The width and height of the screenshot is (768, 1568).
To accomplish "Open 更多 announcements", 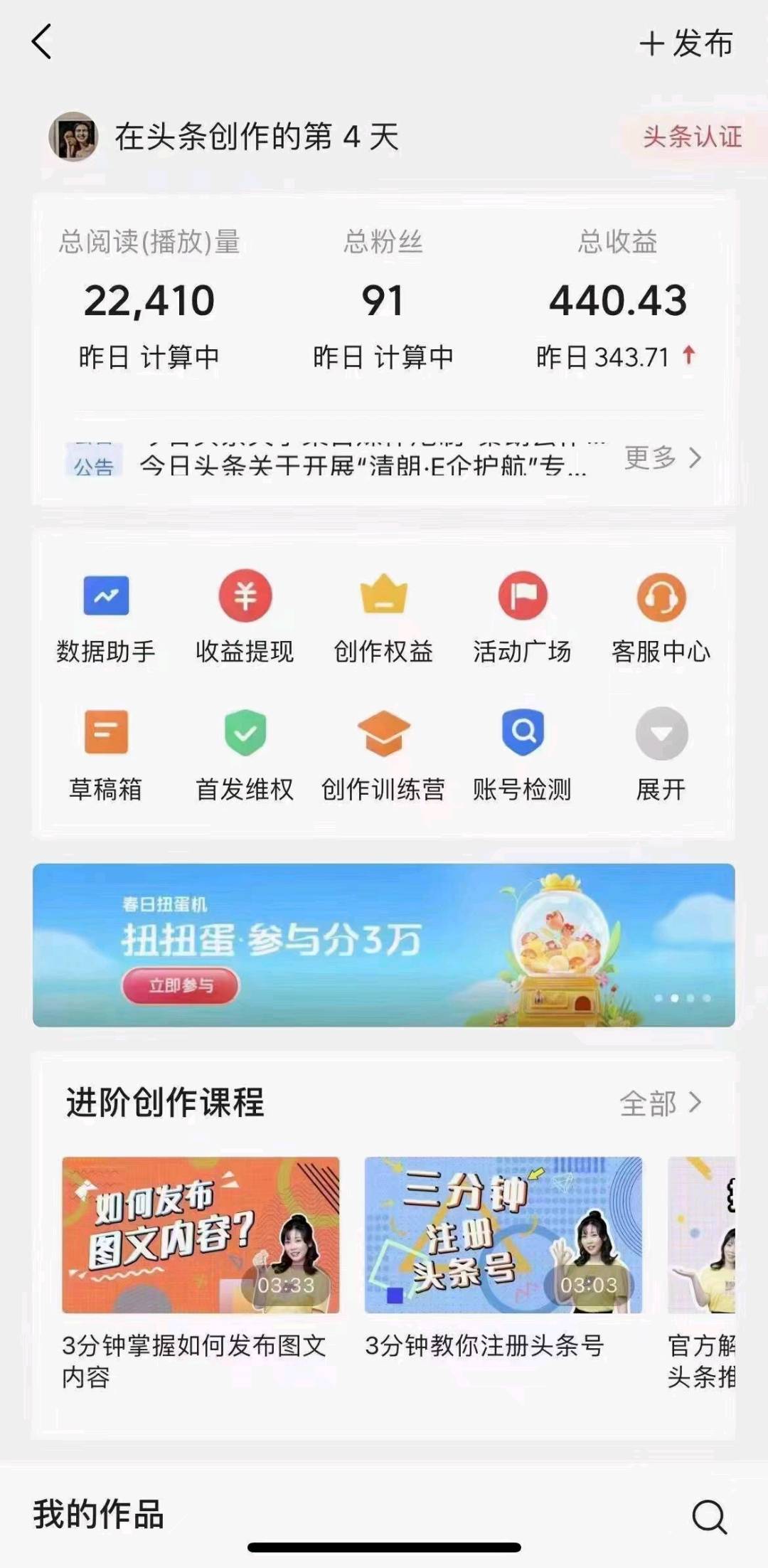I will 662,457.
